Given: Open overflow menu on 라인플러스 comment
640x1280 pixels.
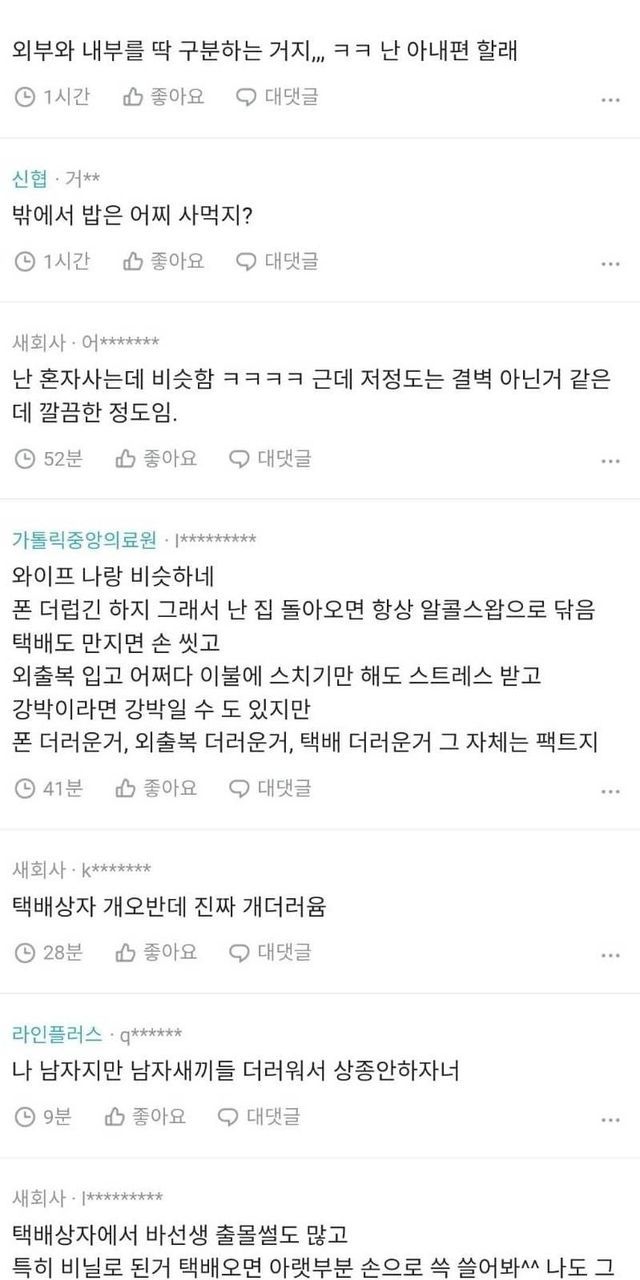Looking at the screenshot, I should (610, 1119).
